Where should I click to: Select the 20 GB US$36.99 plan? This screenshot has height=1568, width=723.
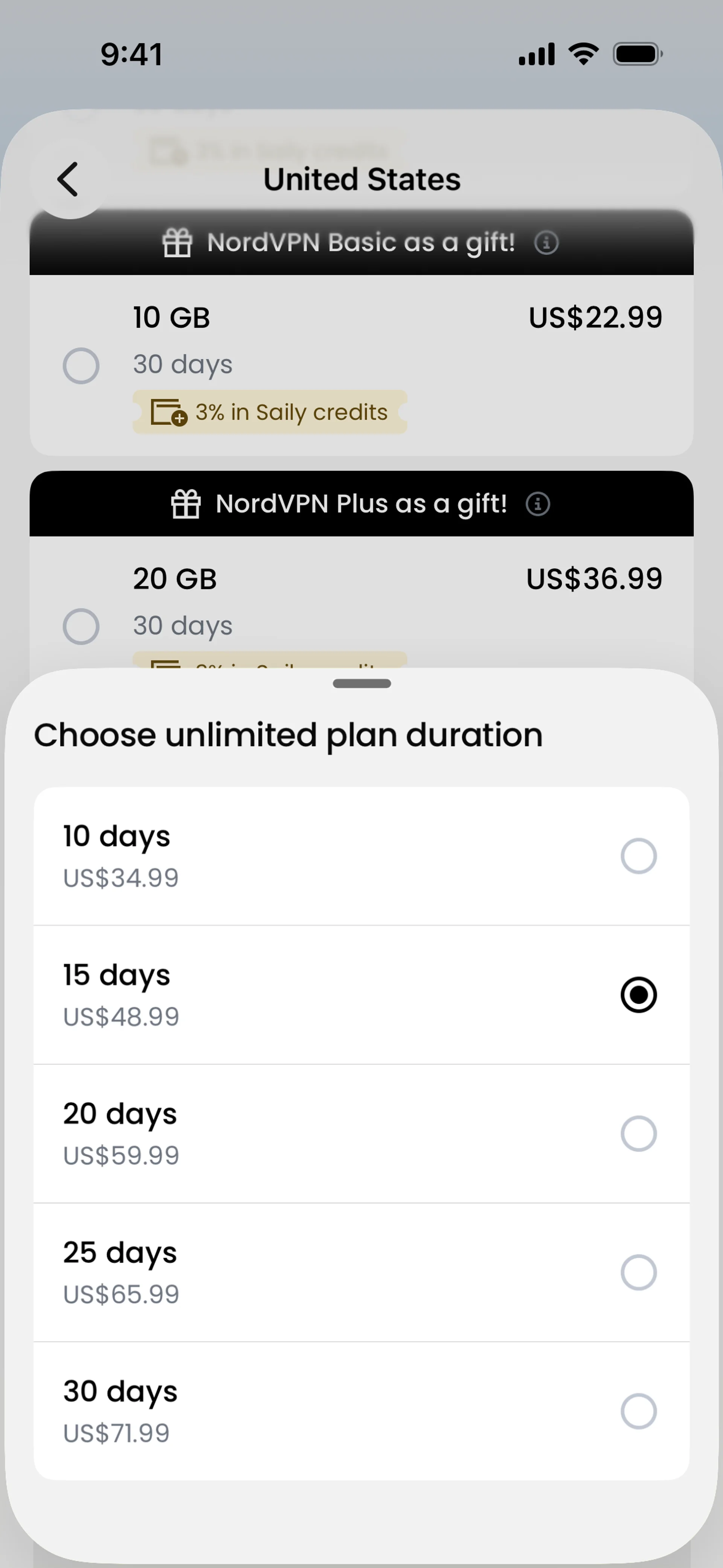(x=361, y=603)
